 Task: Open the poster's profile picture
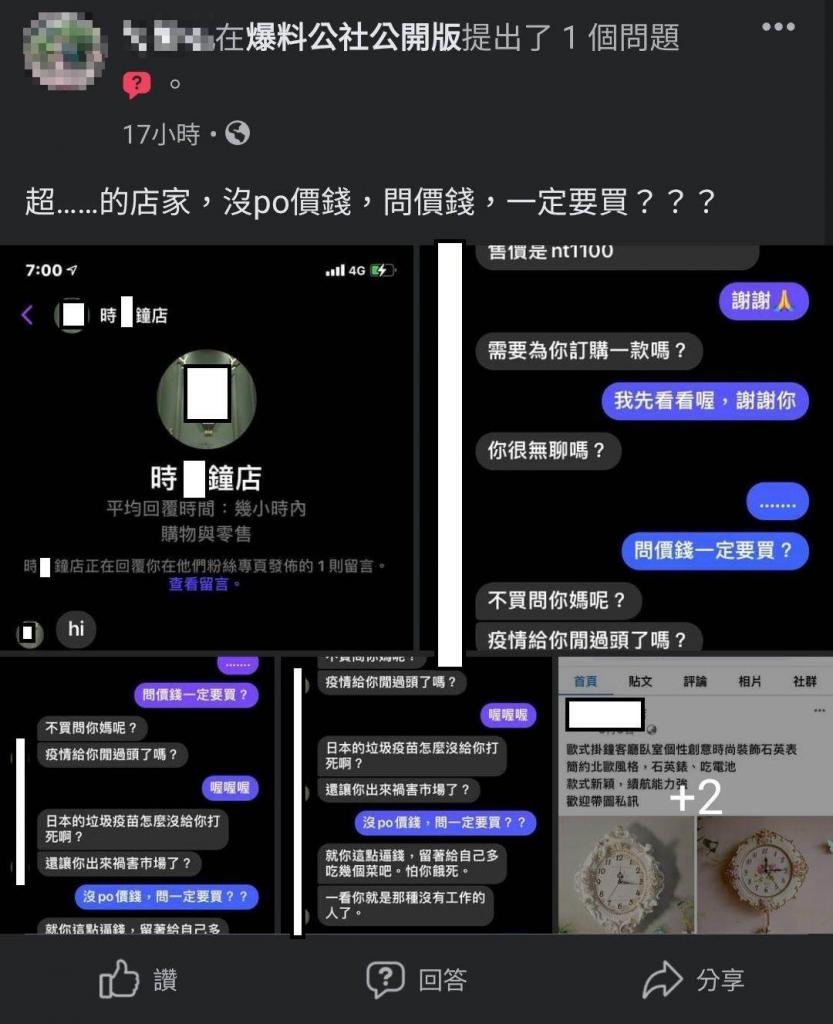click(64, 50)
